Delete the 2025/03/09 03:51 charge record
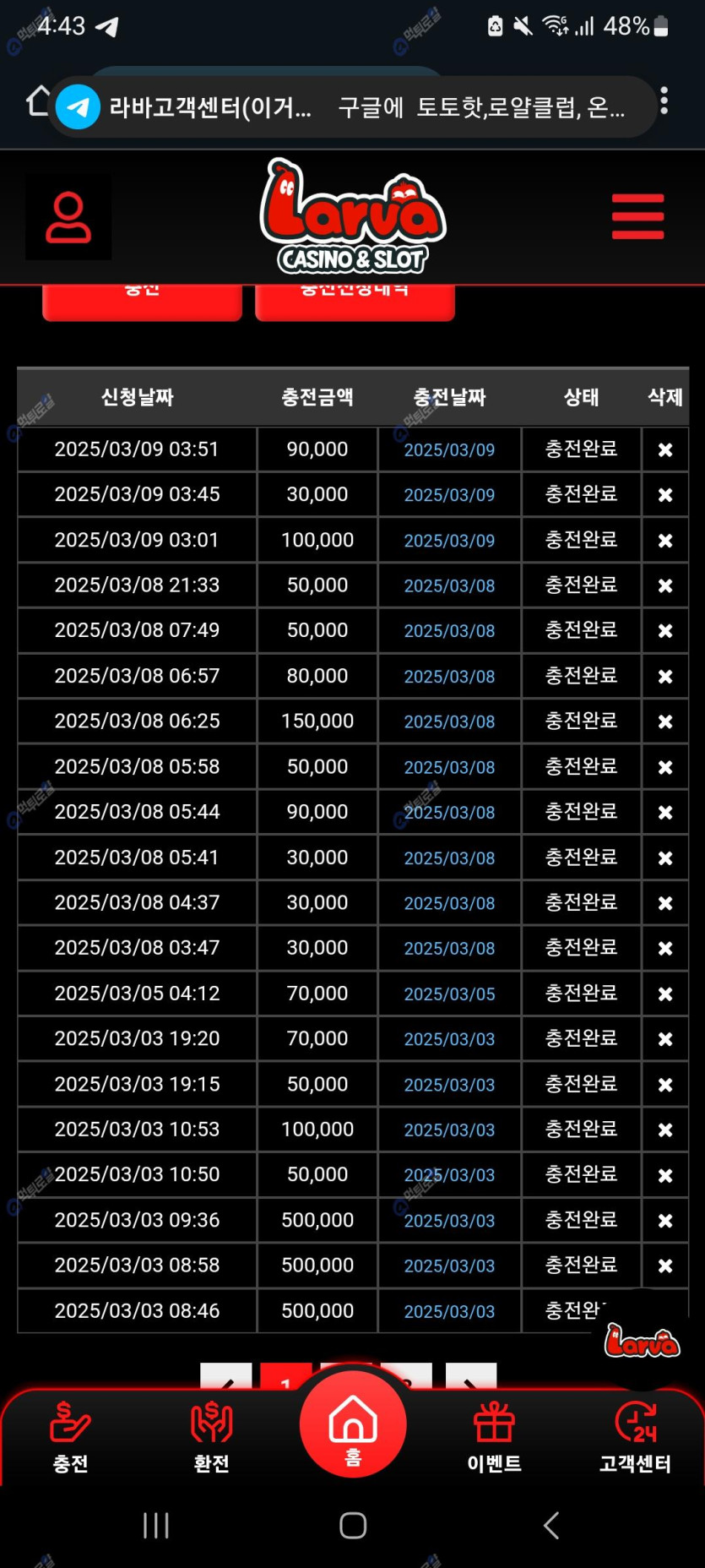This screenshot has height=1568, width=705. click(x=665, y=450)
